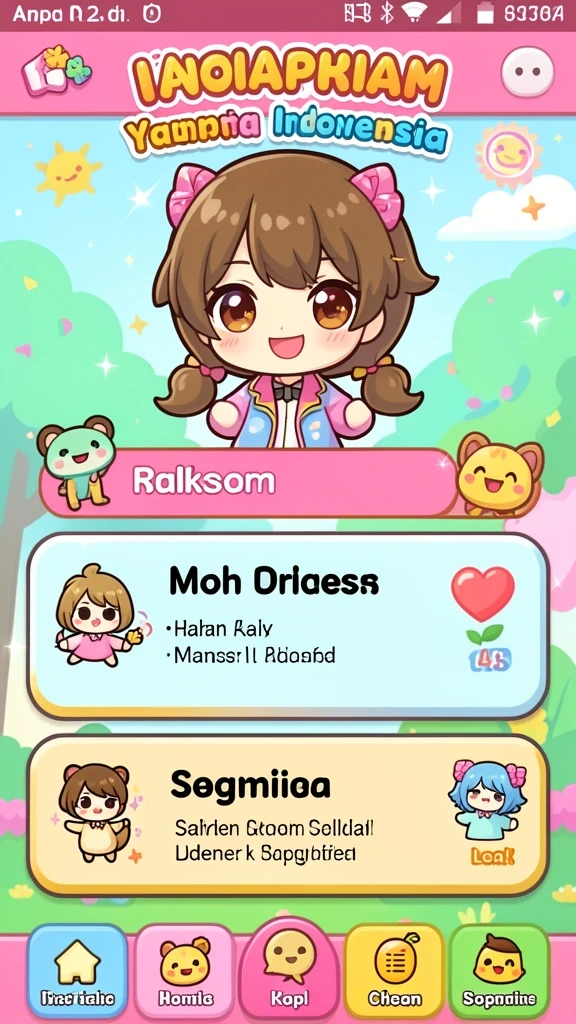Open the Sopnaine tab

pyautogui.click(x=499, y=972)
